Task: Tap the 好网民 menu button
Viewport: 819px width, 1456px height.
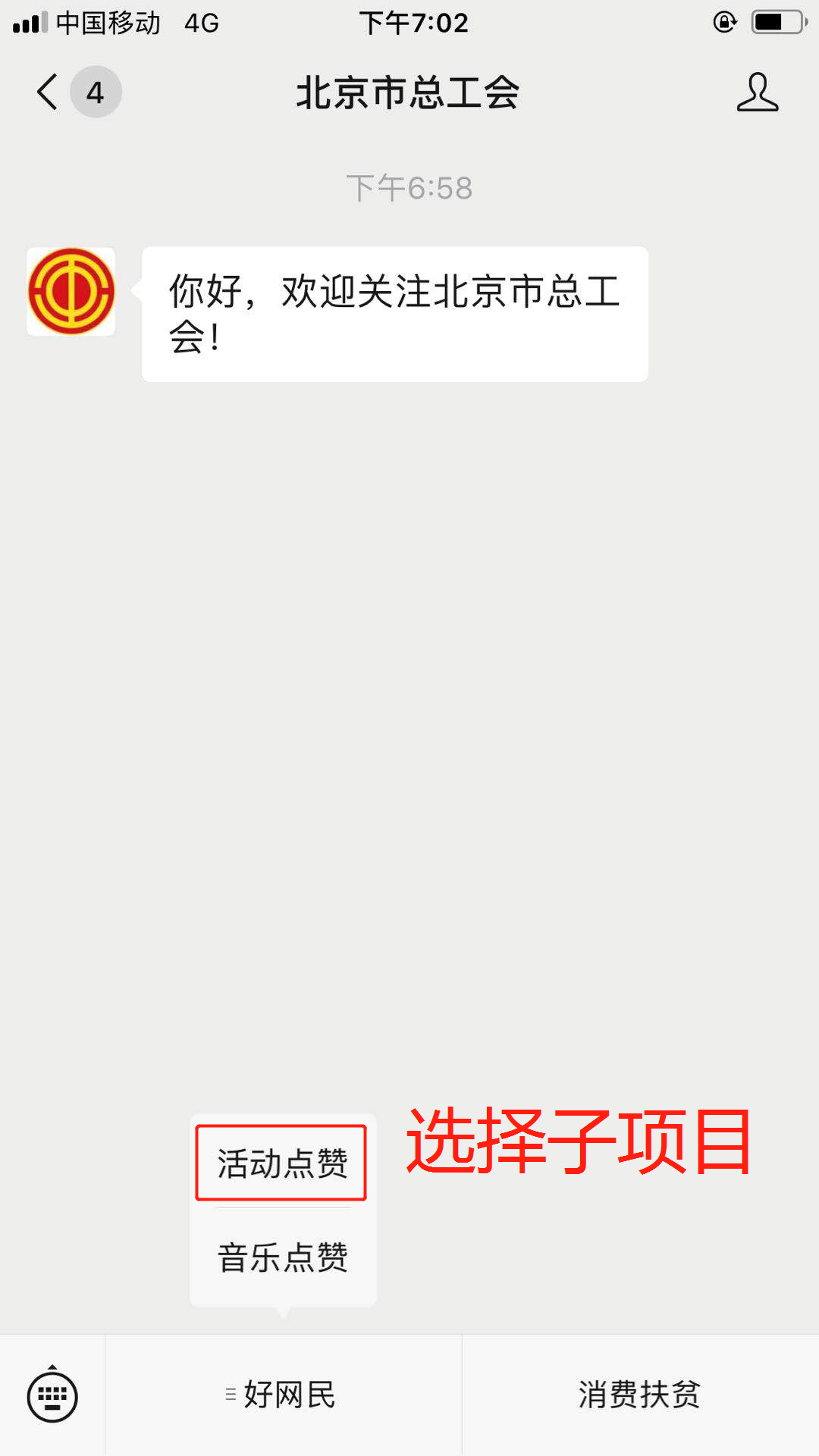Action: 282,1395
